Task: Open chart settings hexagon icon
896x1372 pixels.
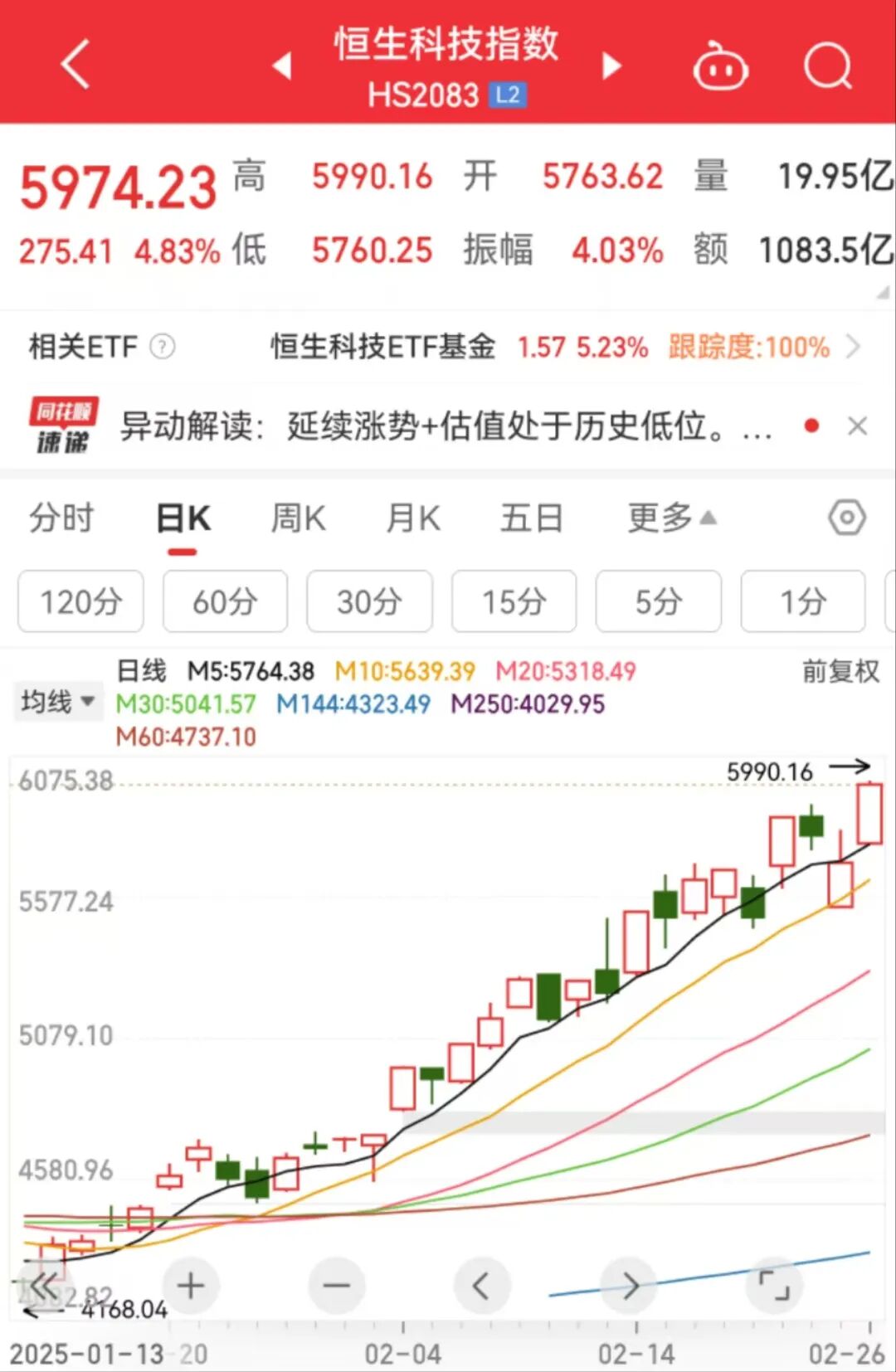Action: click(x=846, y=518)
